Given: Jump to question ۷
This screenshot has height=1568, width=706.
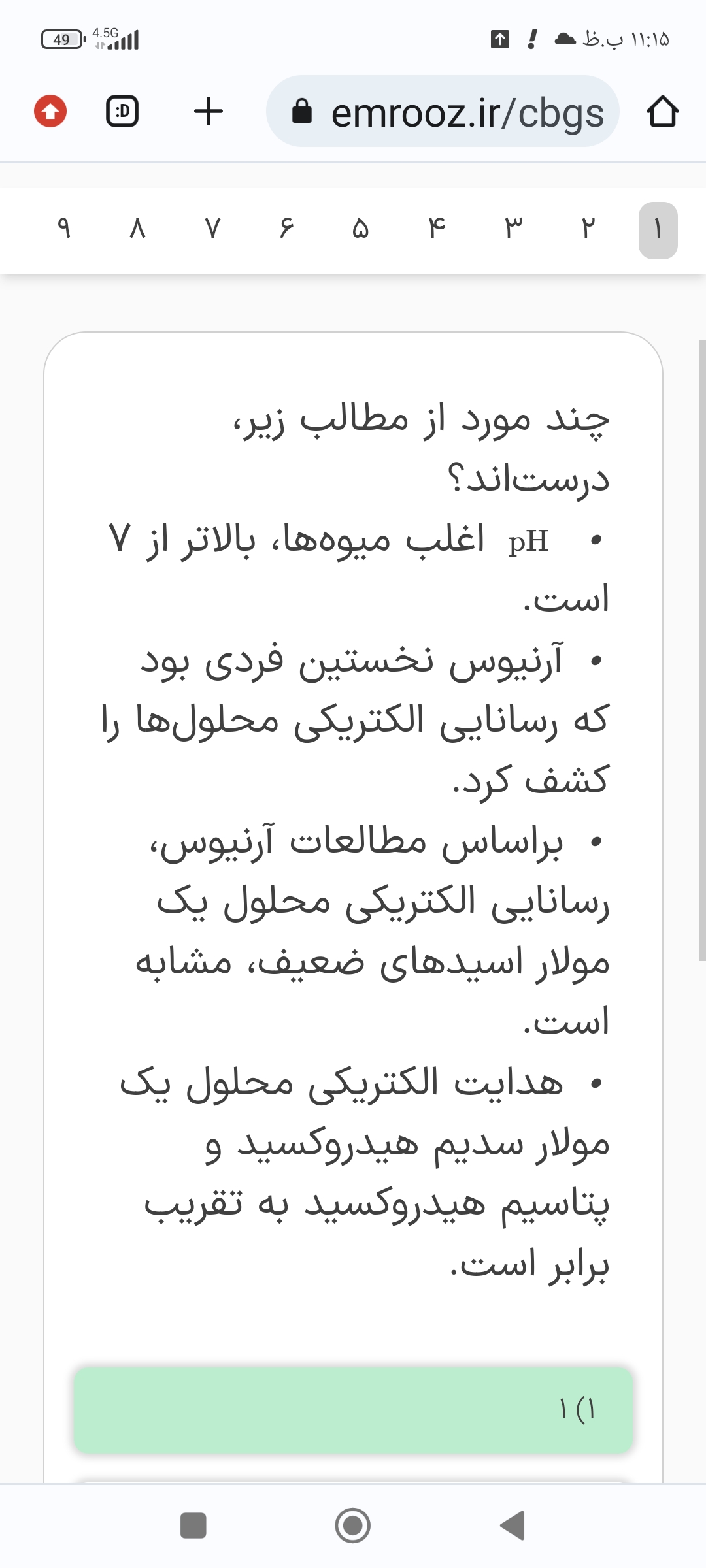Looking at the screenshot, I should pyautogui.click(x=212, y=229).
